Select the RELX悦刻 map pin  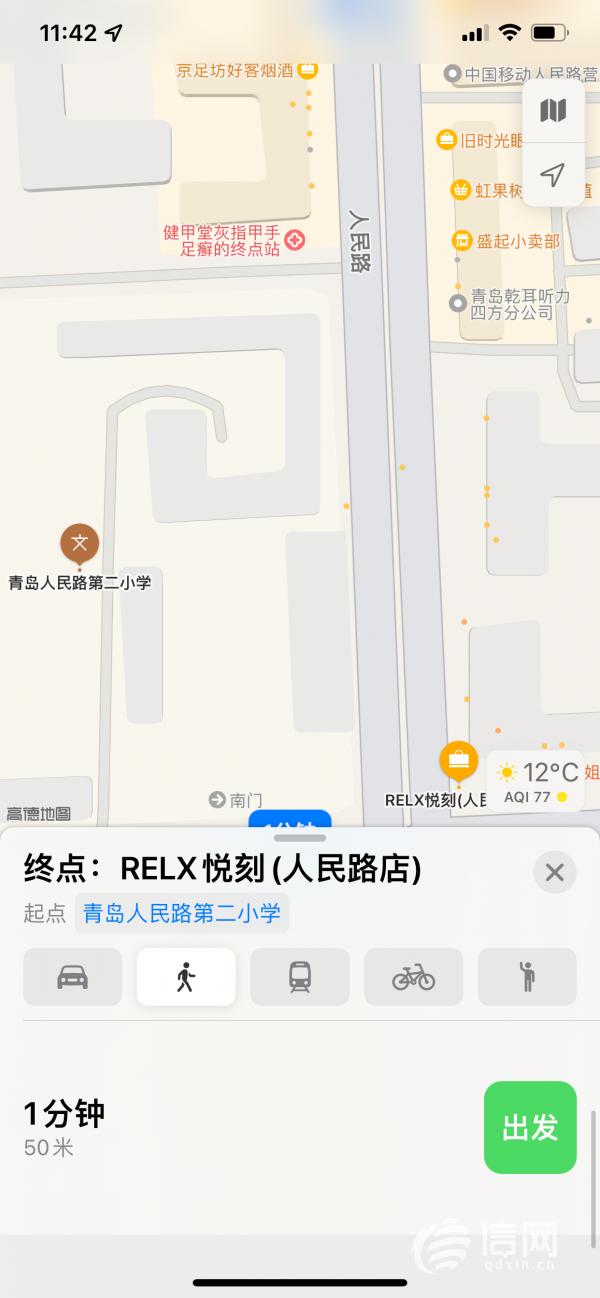click(x=458, y=762)
